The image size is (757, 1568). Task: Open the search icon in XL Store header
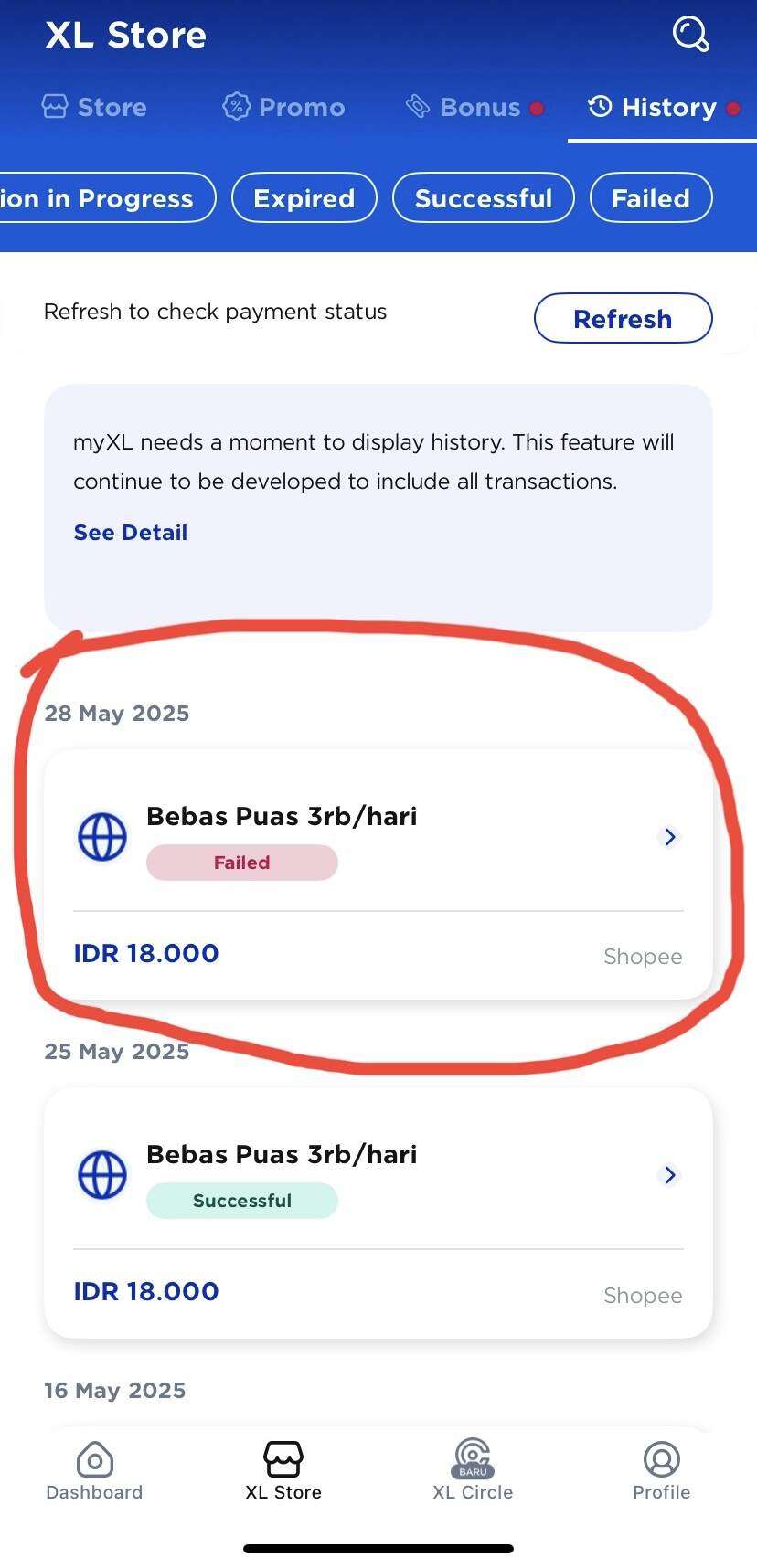(x=690, y=35)
